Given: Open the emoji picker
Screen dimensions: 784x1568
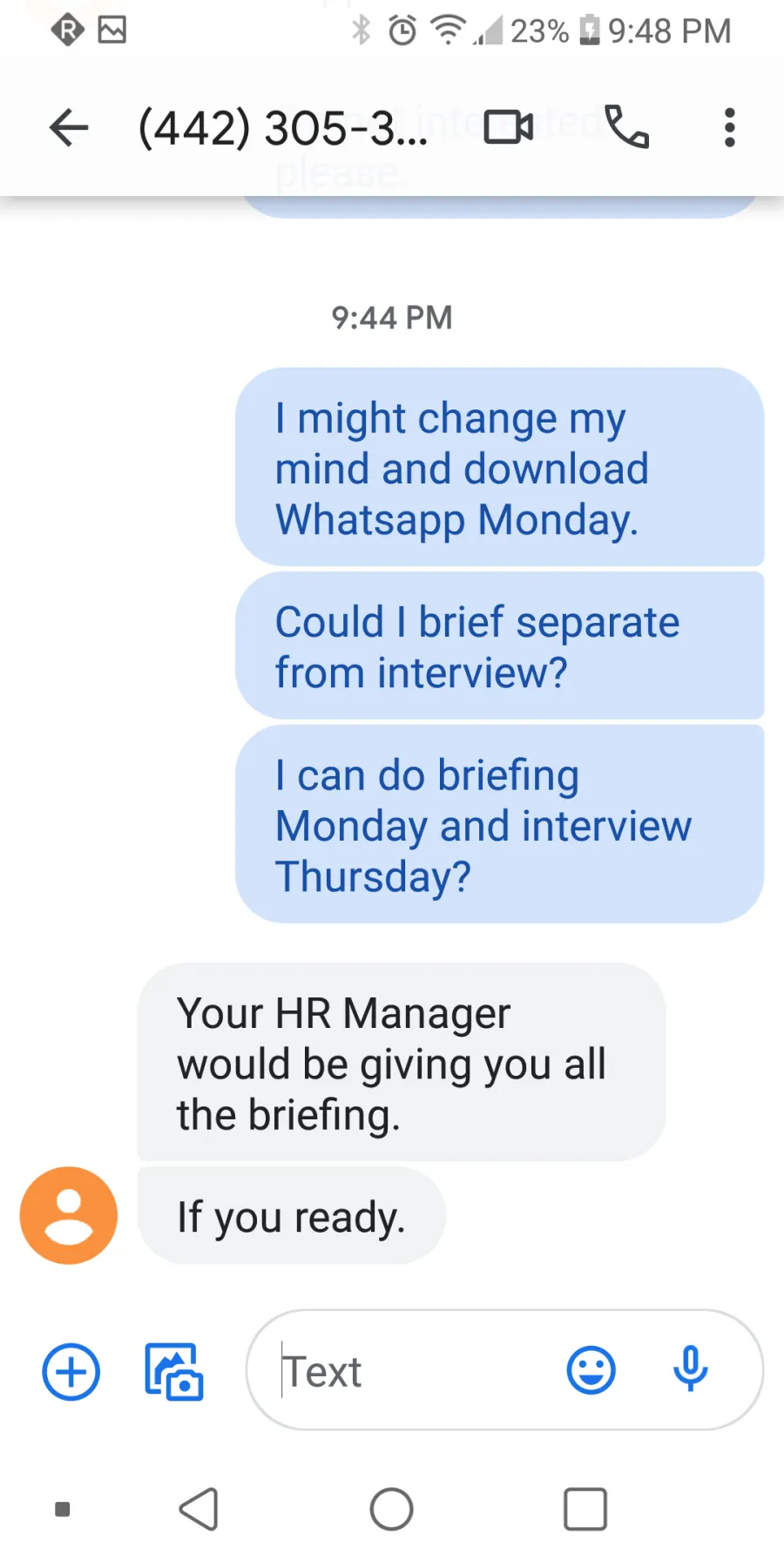Looking at the screenshot, I should pyautogui.click(x=591, y=1371).
